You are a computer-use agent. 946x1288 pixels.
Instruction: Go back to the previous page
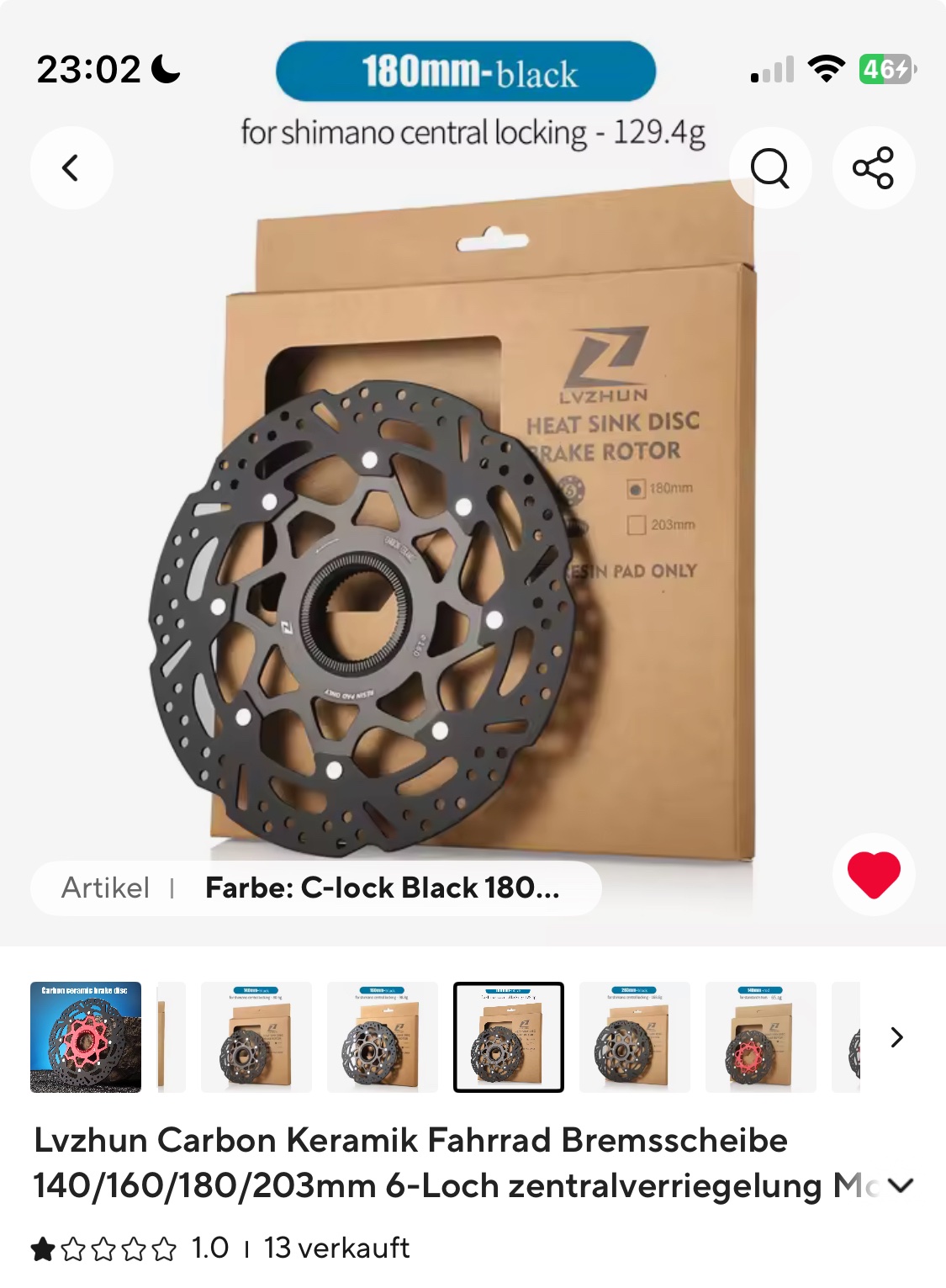coord(71,167)
